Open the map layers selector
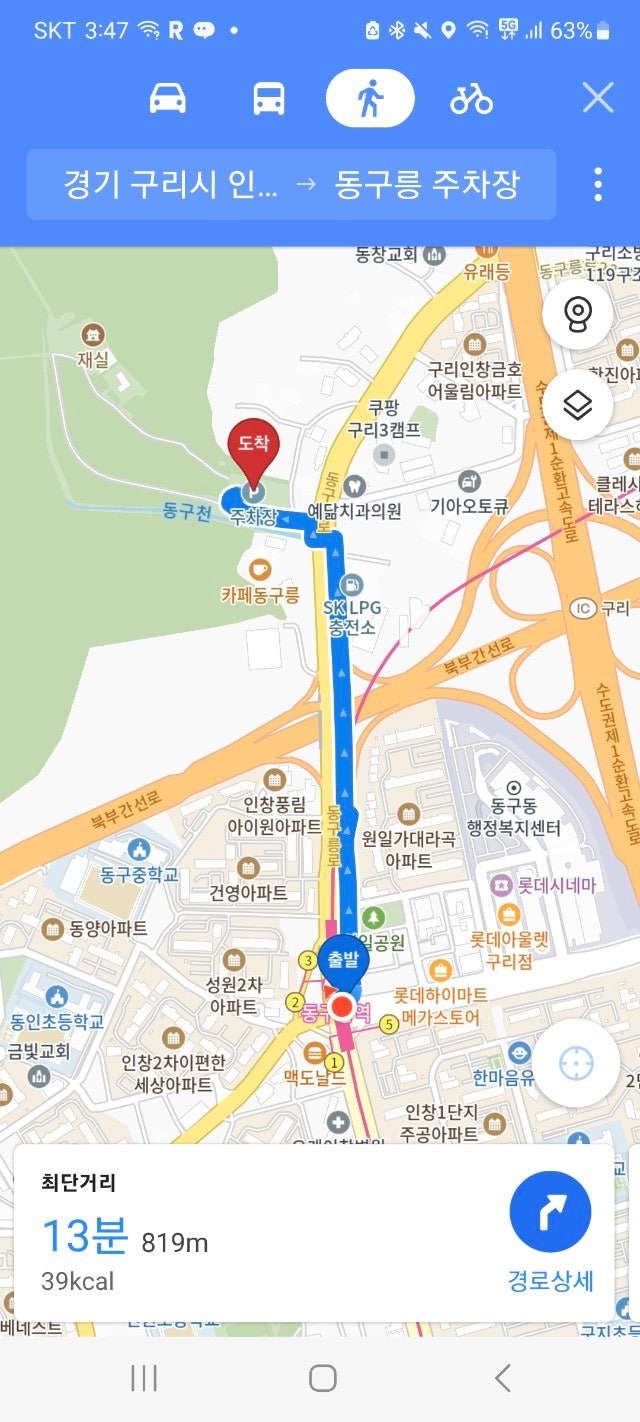The image size is (640, 1422). pos(578,405)
